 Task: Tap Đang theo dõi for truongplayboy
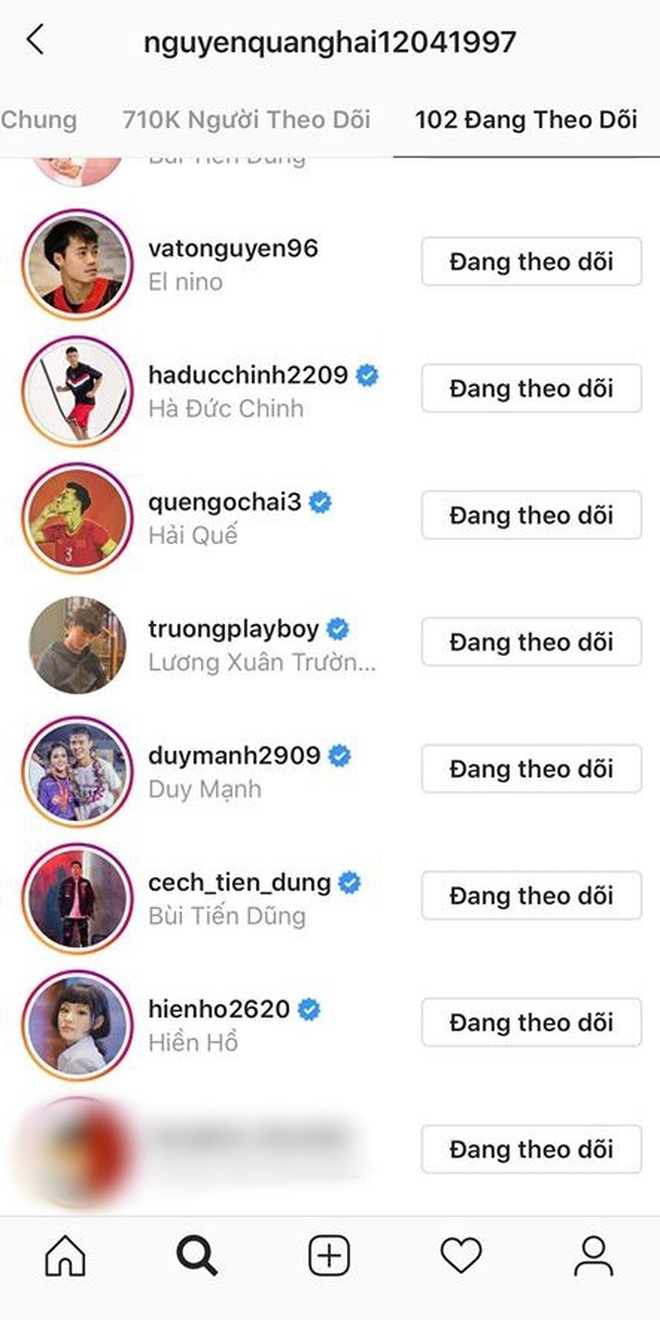(531, 643)
